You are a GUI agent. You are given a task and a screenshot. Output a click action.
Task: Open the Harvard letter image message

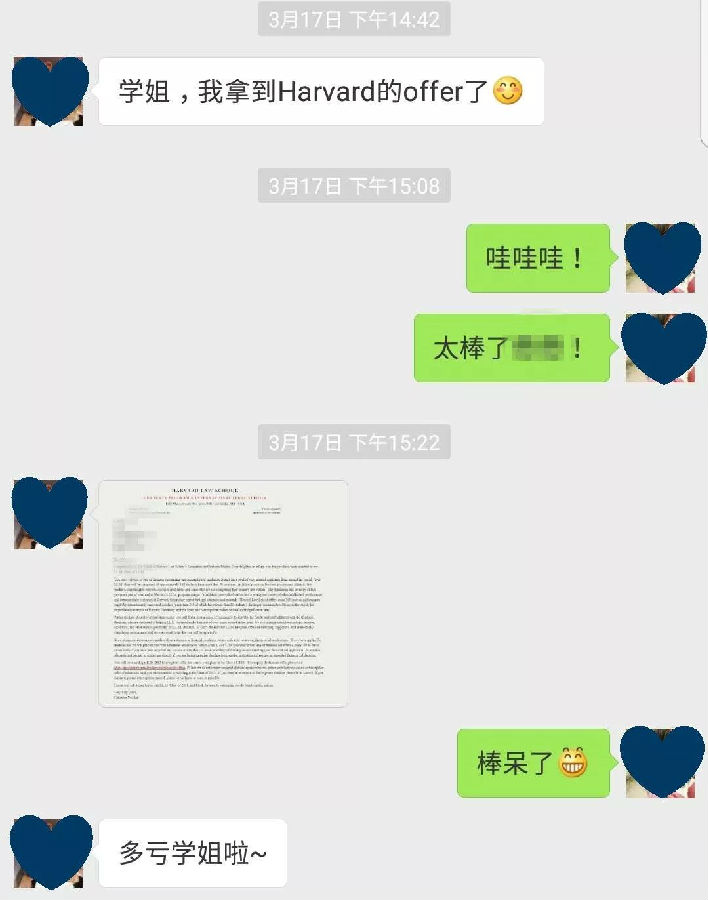point(223,593)
